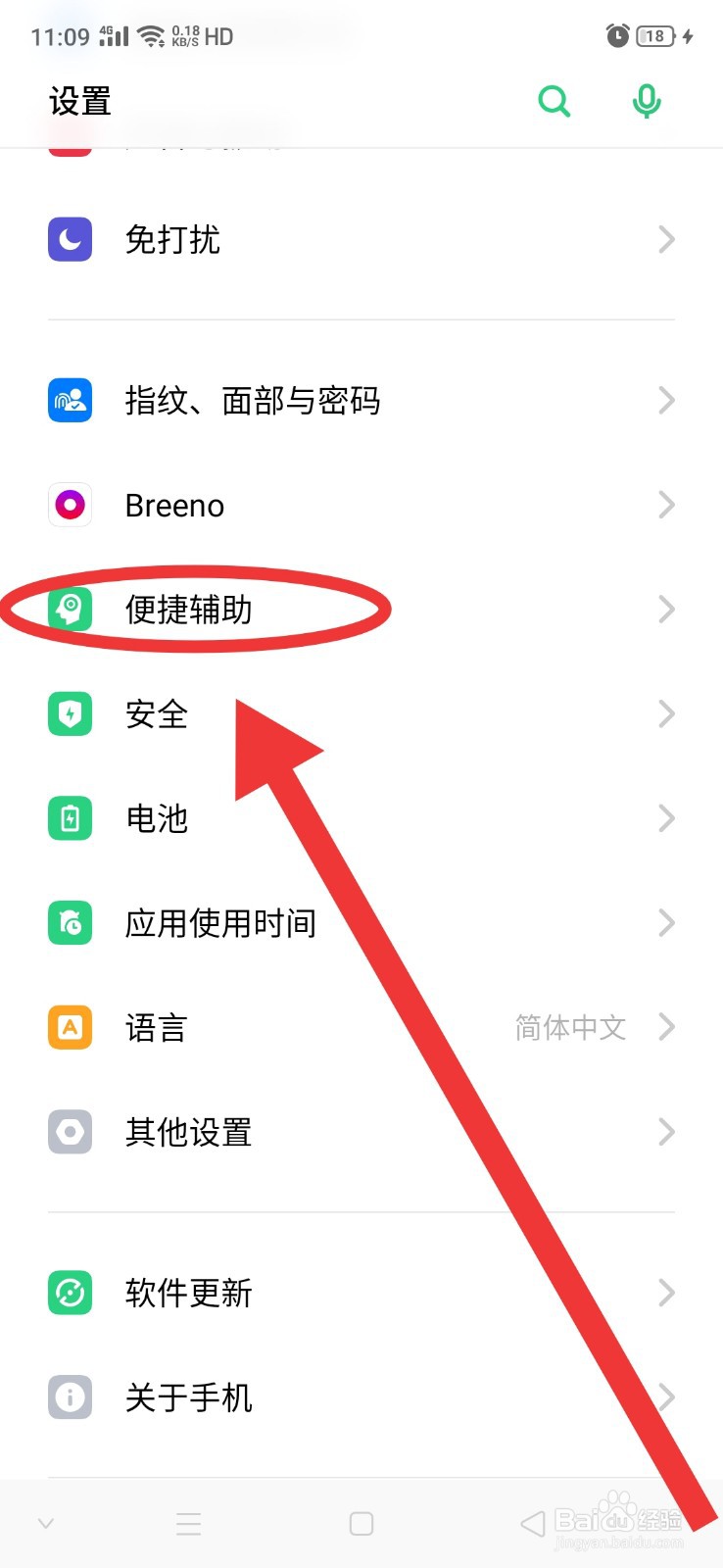Image resolution: width=723 pixels, height=1568 pixels.
Task: Click the 应用使用时间 screen time icon
Action: click(x=70, y=922)
